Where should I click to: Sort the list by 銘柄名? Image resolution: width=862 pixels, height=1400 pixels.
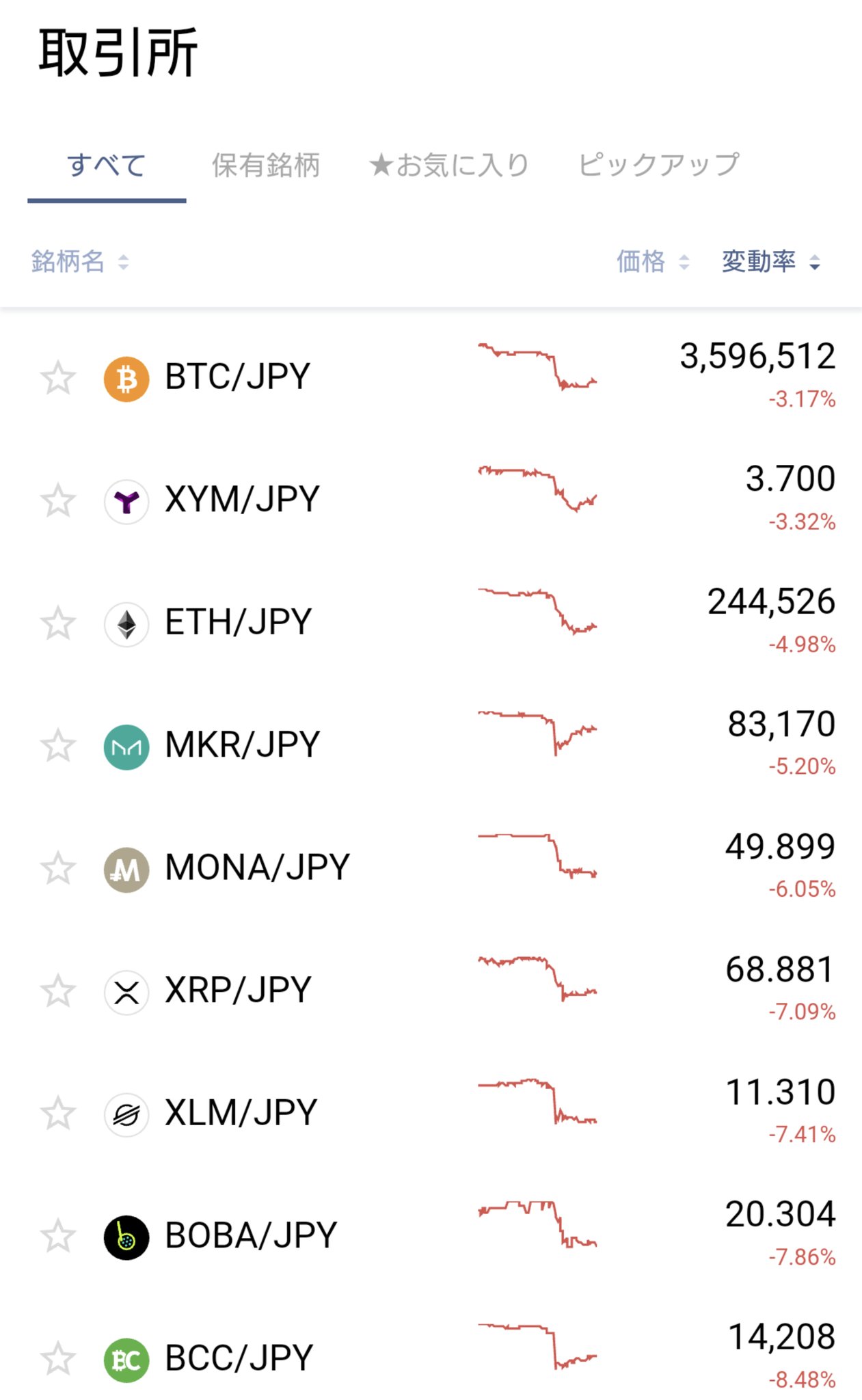[x=80, y=262]
